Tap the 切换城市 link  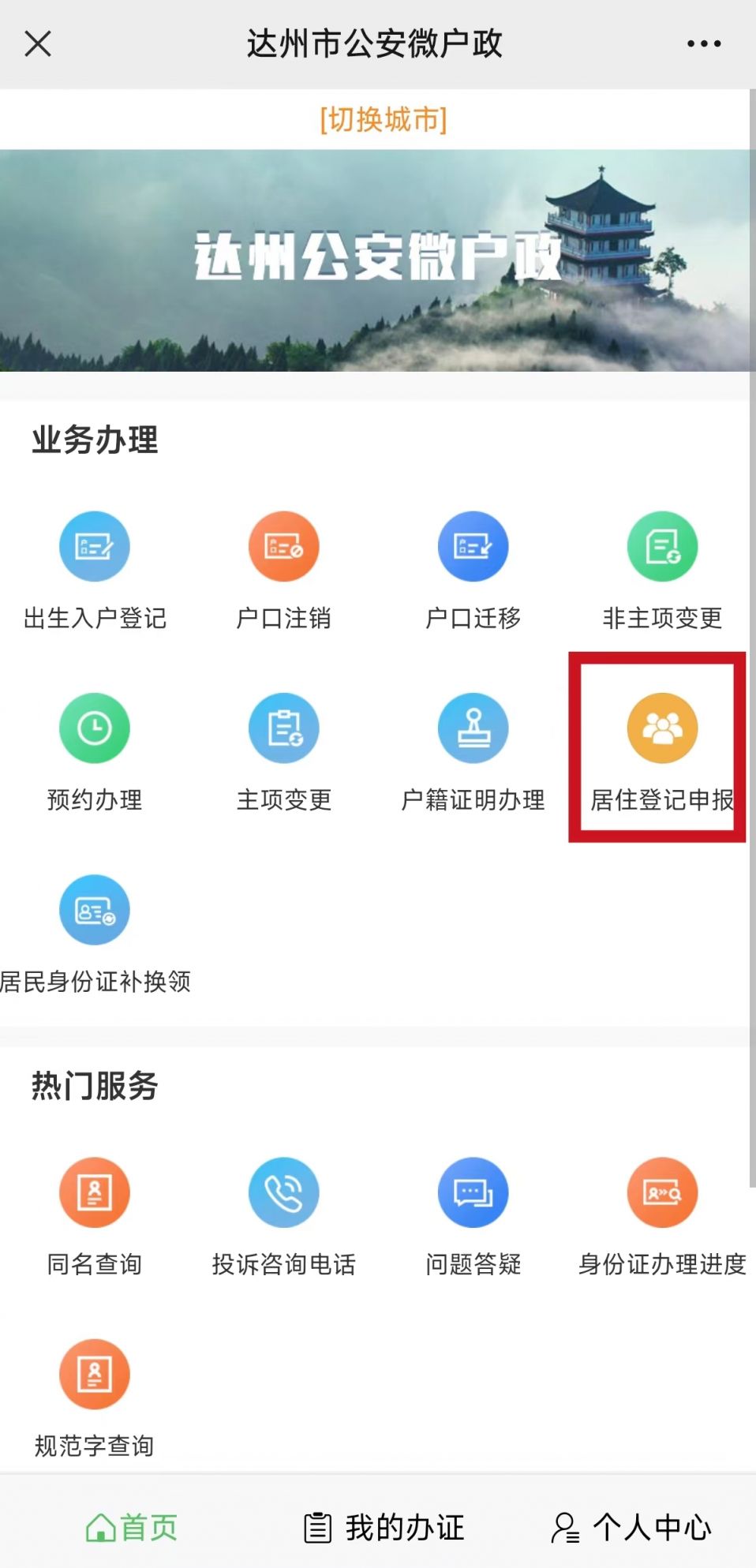[x=383, y=120]
